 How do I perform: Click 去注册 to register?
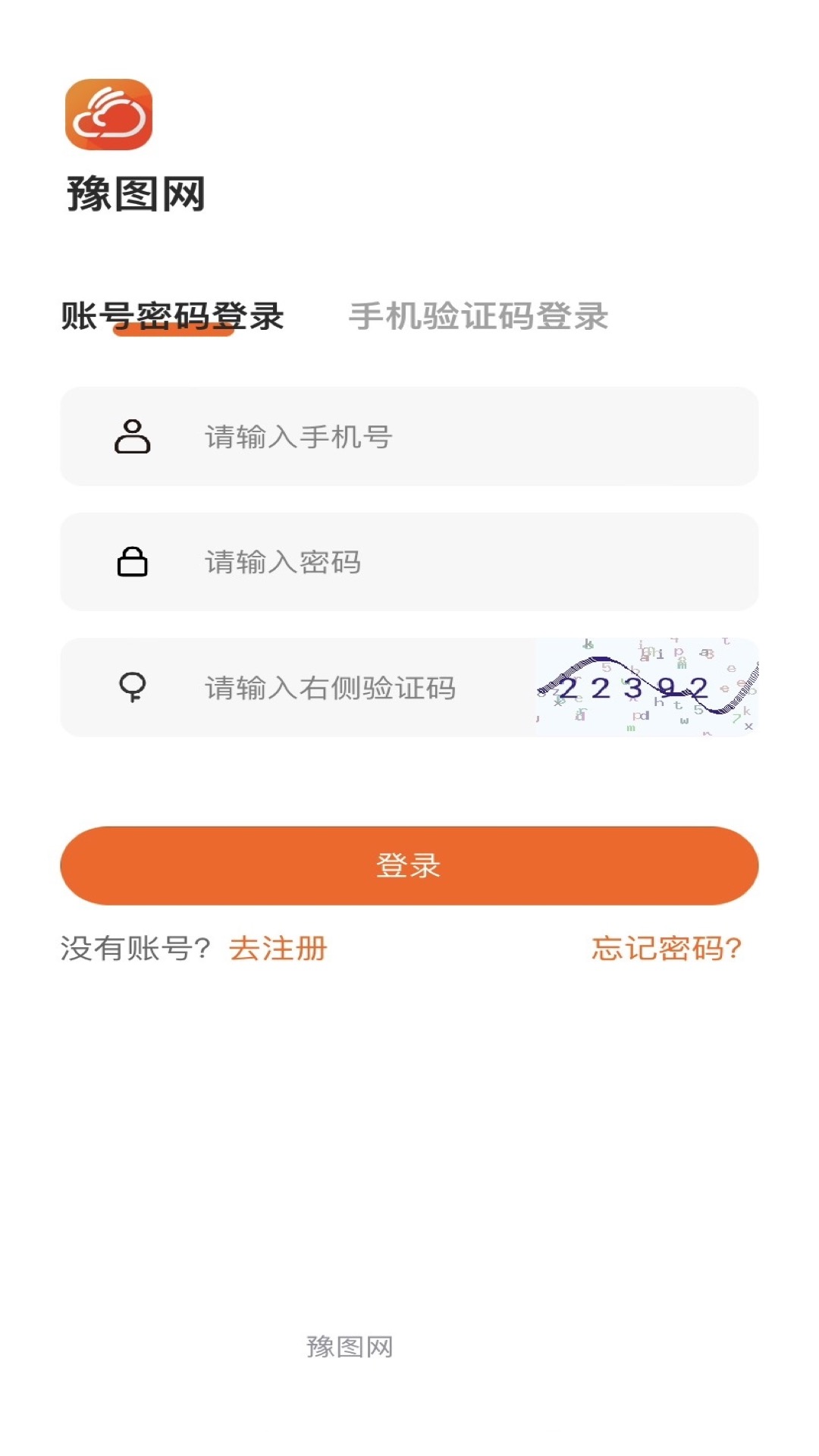pyautogui.click(x=281, y=946)
